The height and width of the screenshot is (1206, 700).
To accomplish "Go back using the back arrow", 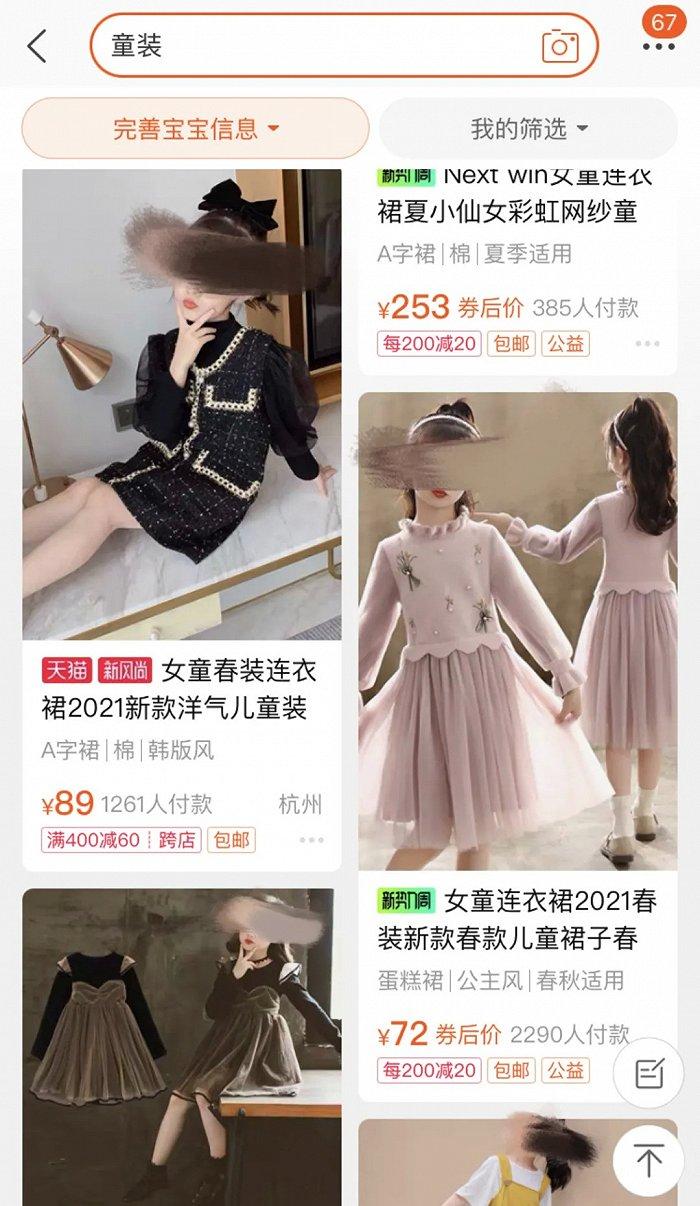I will tap(37, 46).
